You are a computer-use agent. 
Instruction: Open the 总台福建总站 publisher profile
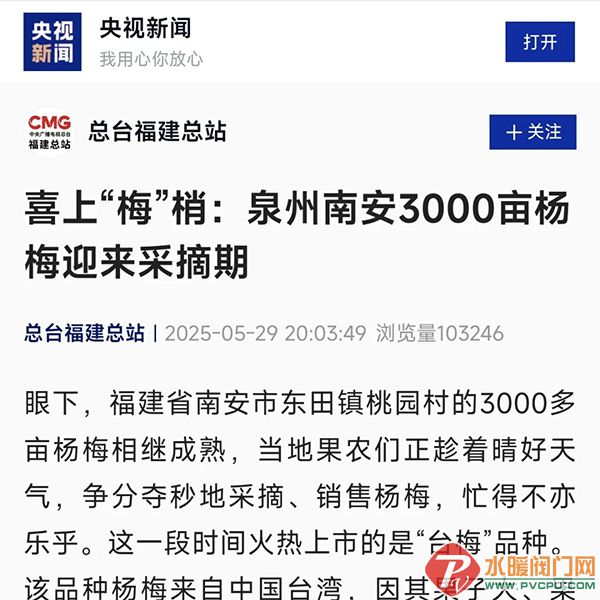coord(157,131)
